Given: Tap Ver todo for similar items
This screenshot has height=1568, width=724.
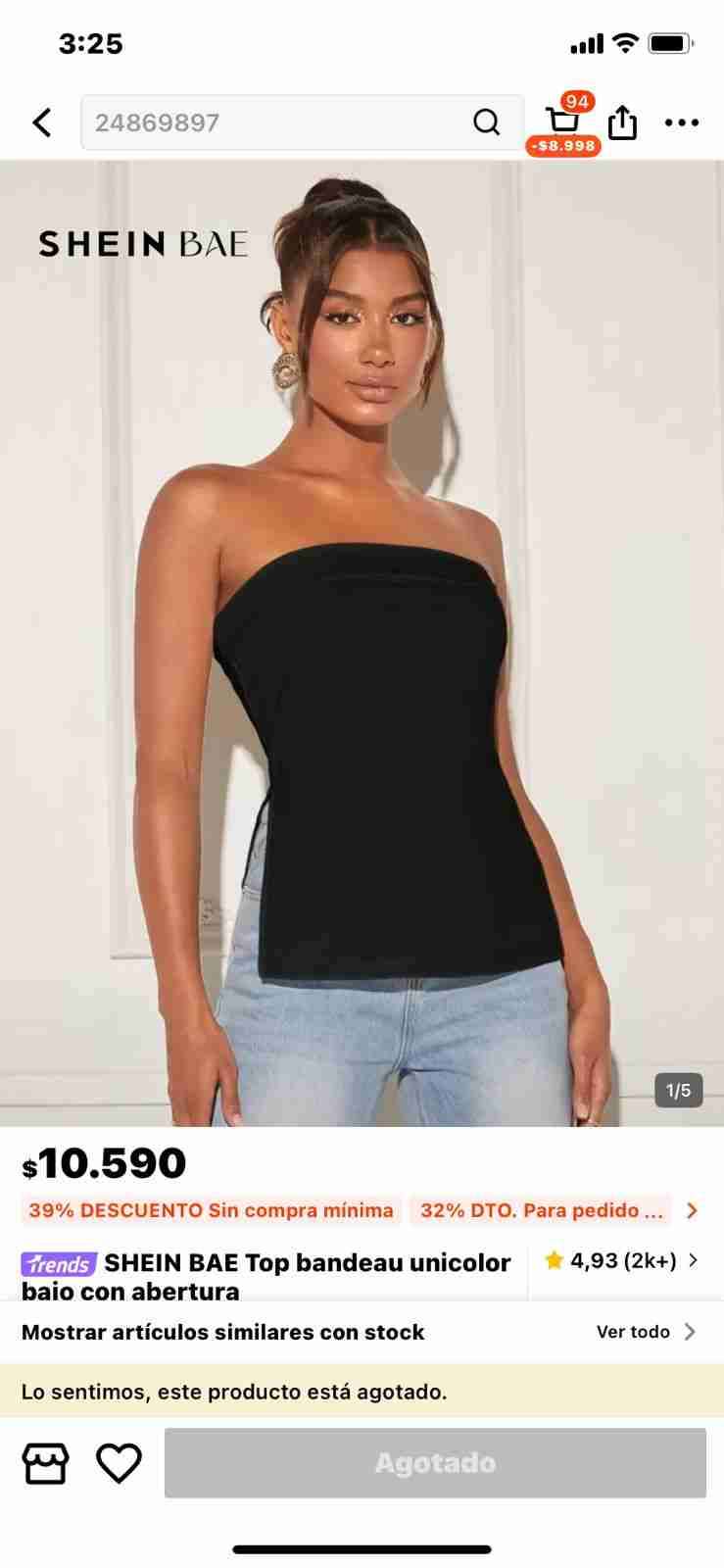Looking at the screenshot, I should 646,1332.
